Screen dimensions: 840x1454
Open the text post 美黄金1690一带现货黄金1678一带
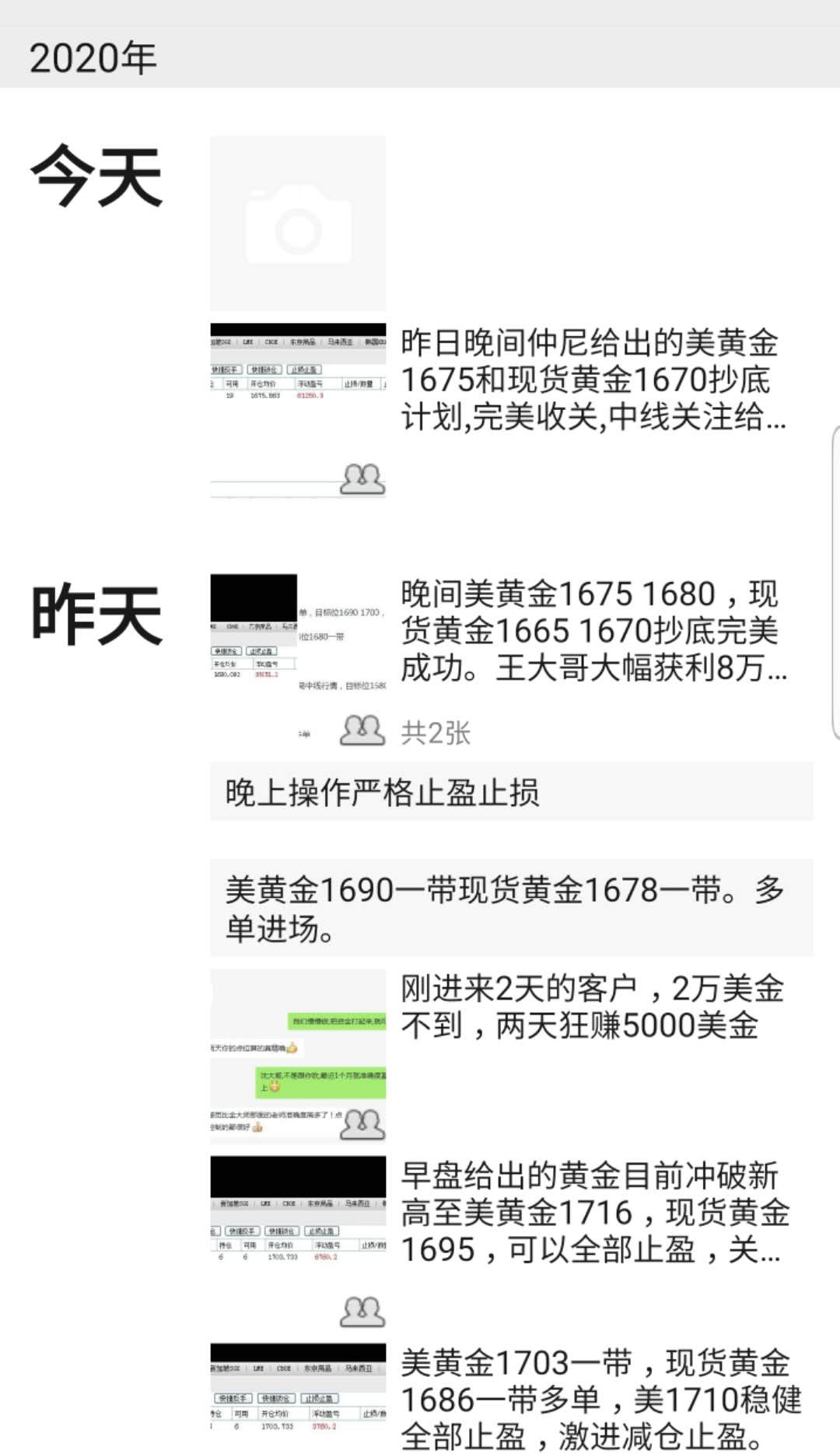[511, 908]
